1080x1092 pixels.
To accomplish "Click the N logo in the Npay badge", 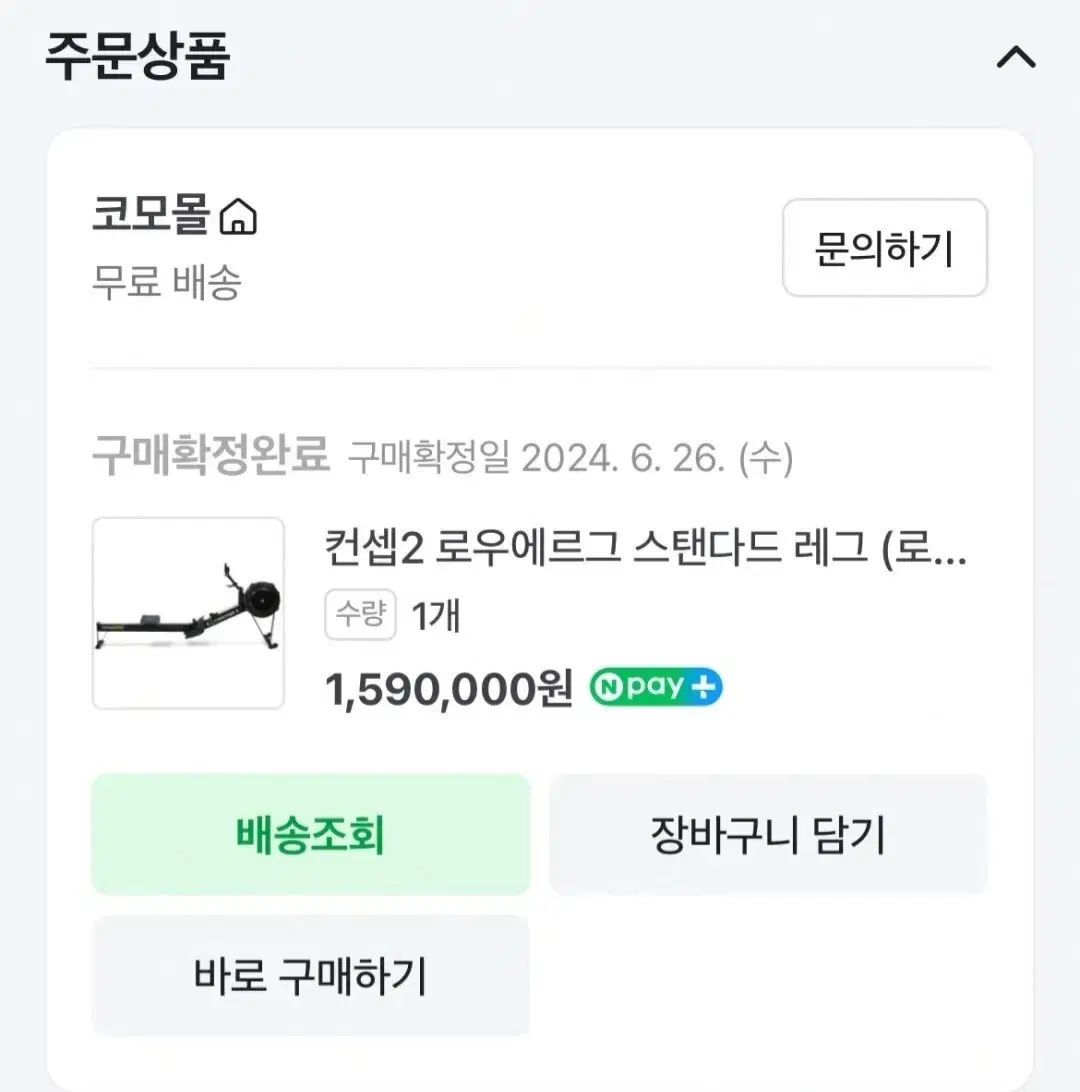I will click(x=612, y=685).
